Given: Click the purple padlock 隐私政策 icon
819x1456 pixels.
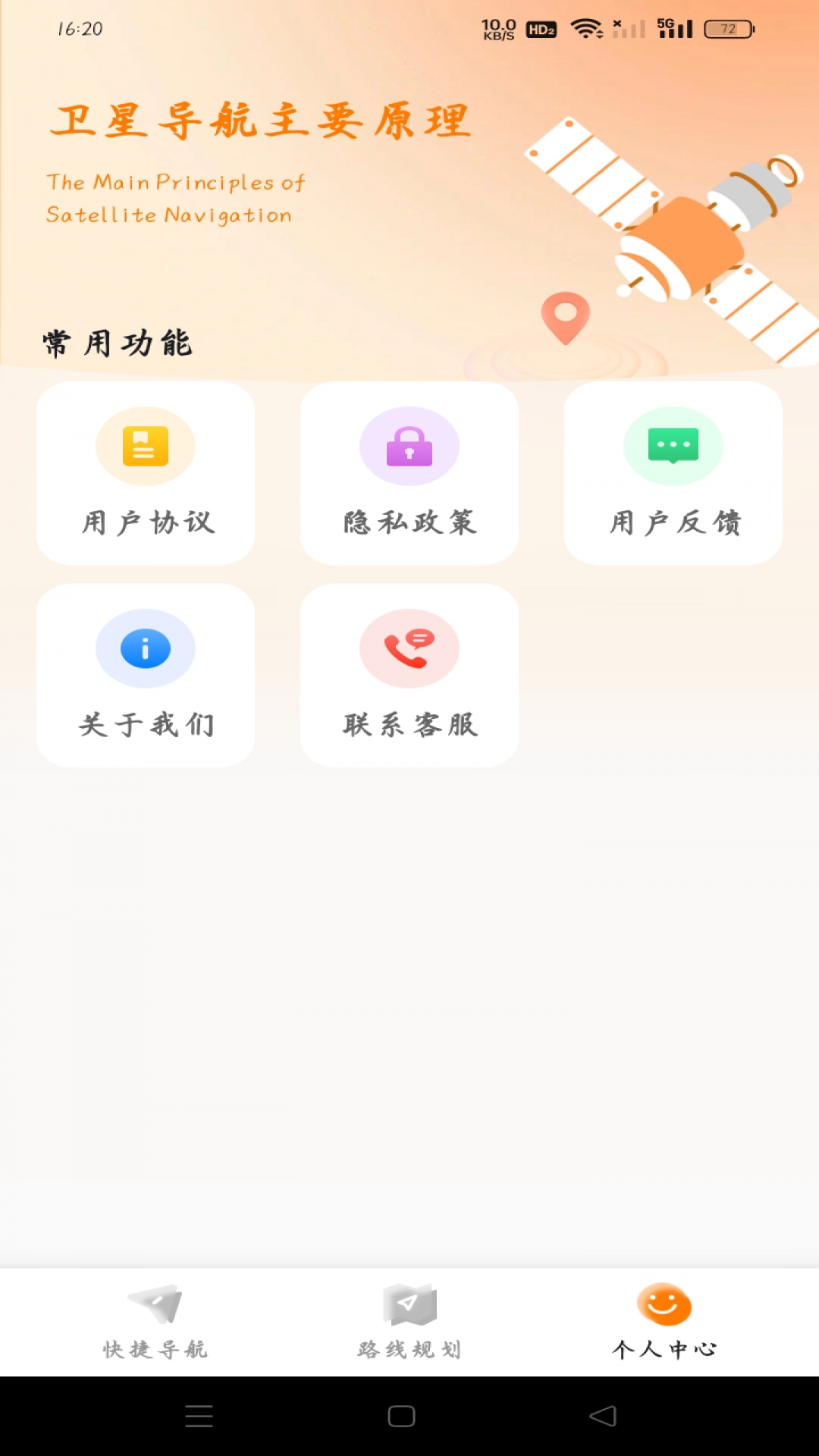Looking at the screenshot, I should tap(409, 446).
